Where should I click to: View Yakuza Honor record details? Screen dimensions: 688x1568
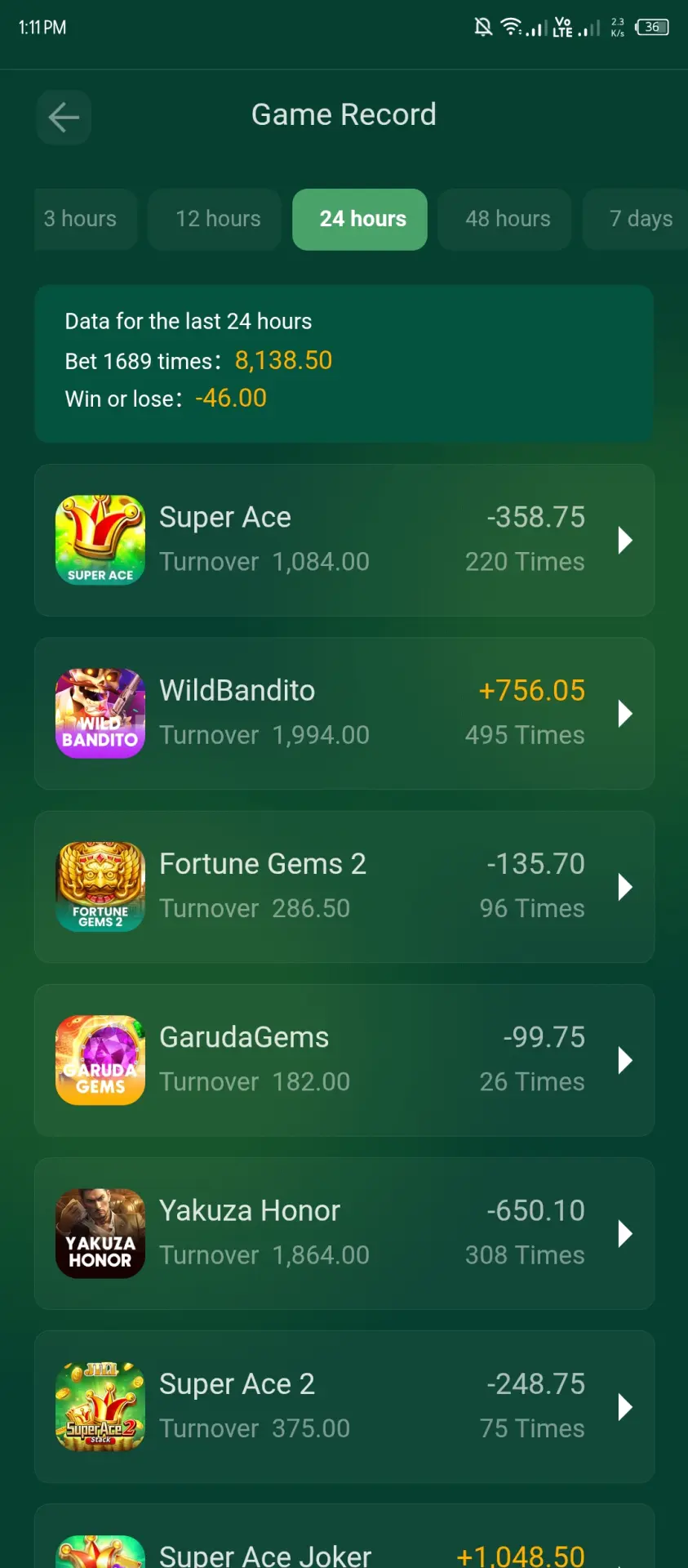(344, 1233)
